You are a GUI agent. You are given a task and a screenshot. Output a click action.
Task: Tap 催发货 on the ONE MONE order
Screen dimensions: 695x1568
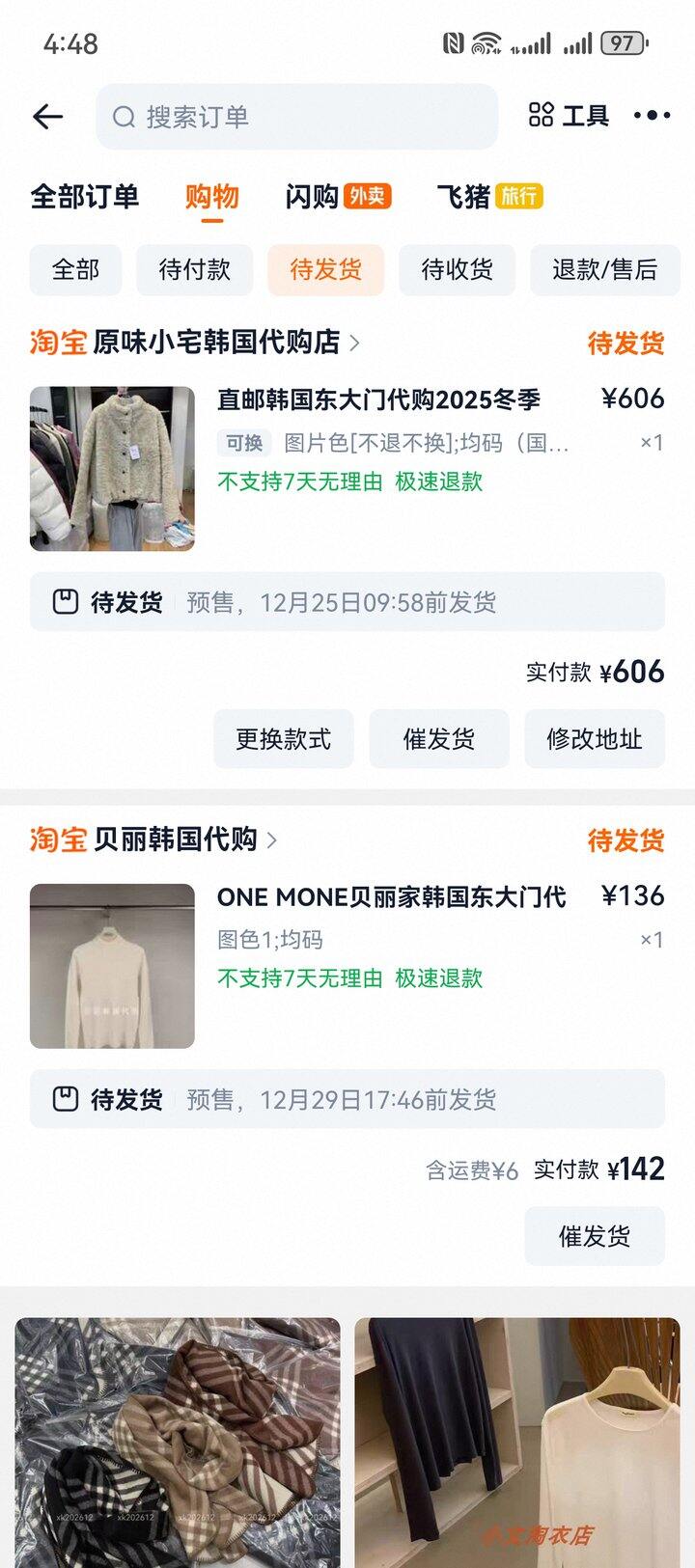point(594,1236)
